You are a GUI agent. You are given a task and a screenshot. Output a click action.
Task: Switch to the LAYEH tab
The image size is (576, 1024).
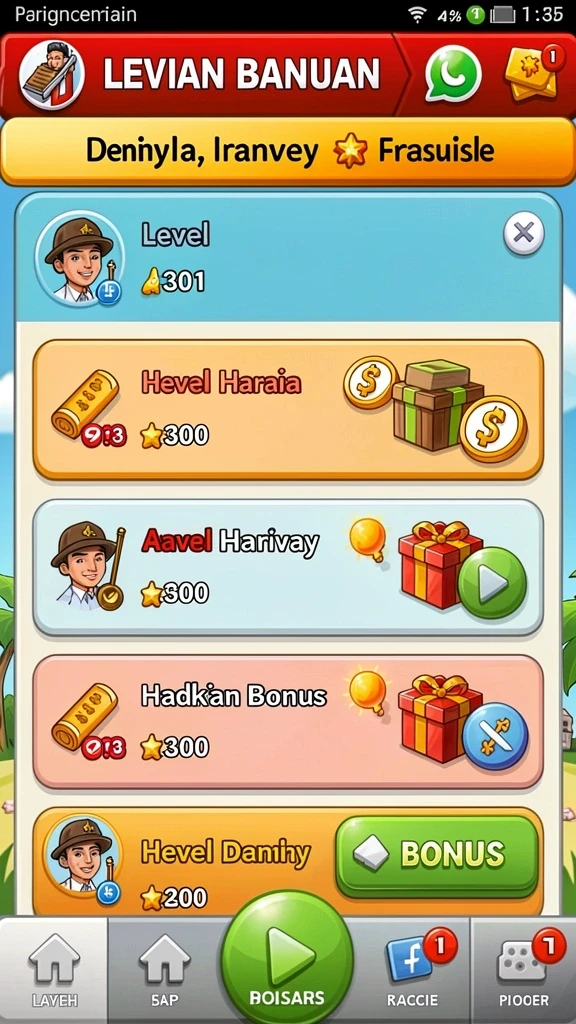click(x=54, y=970)
